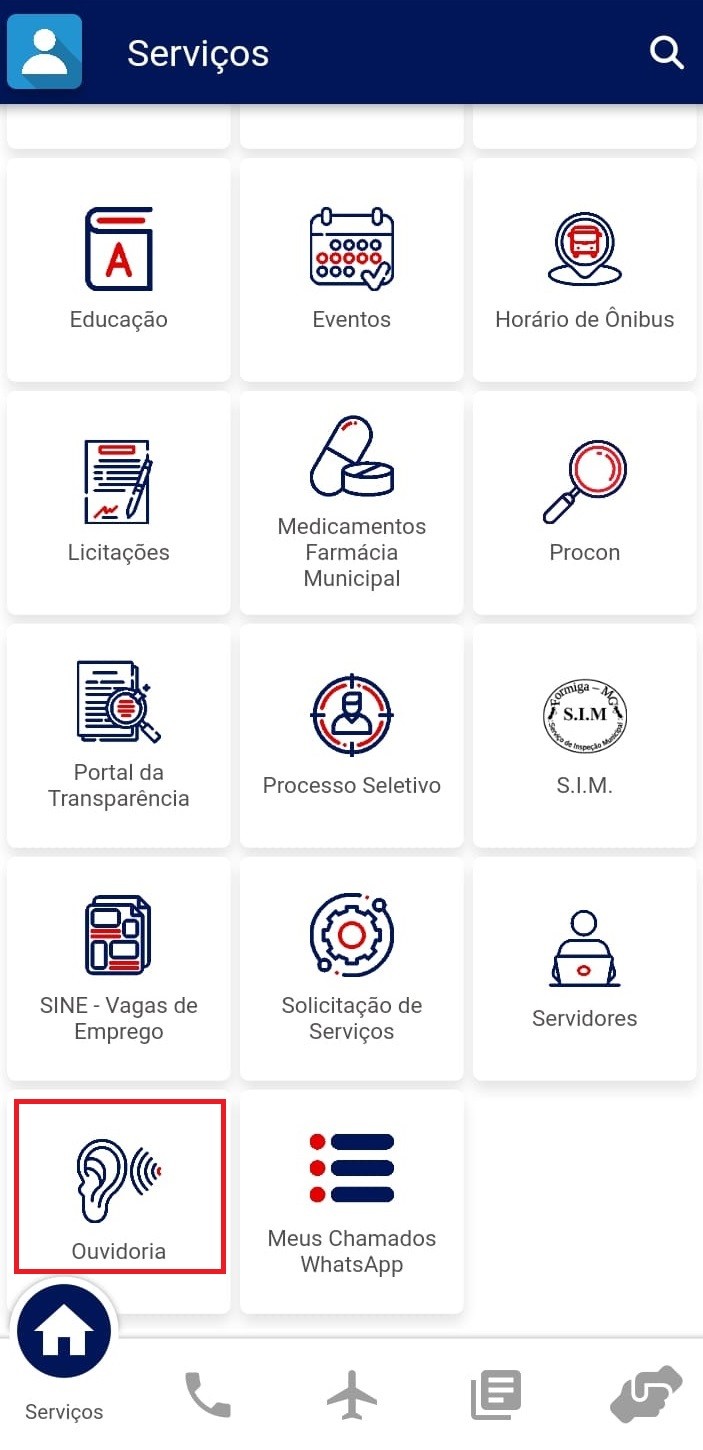Select Medicamentos Farmácia Municipal
Image resolution: width=703 pixels, height=1450 pixels.
(x=352, y=503)
